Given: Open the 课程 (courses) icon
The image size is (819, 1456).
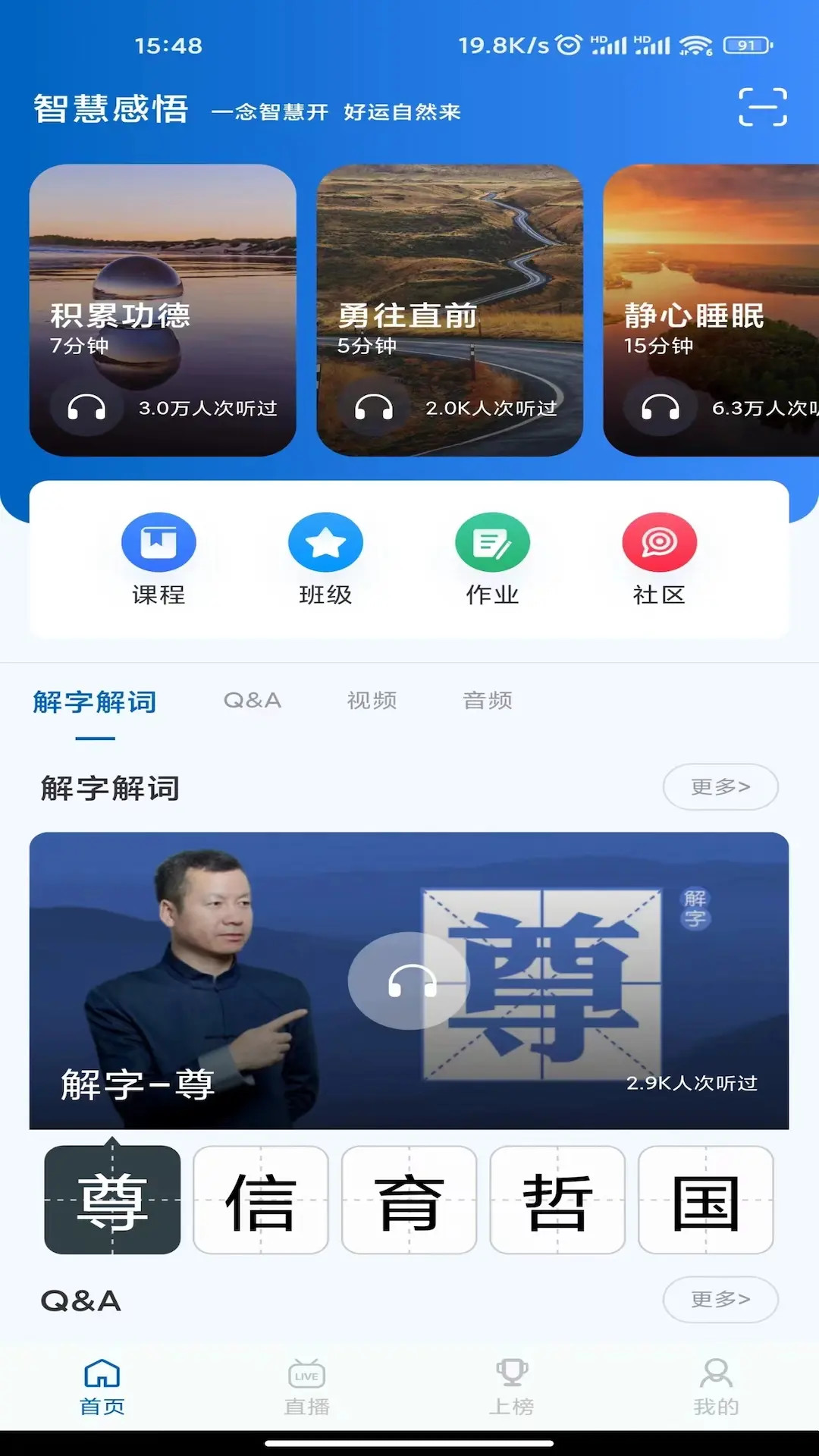Looking at the screenshot, I should 157,543.
